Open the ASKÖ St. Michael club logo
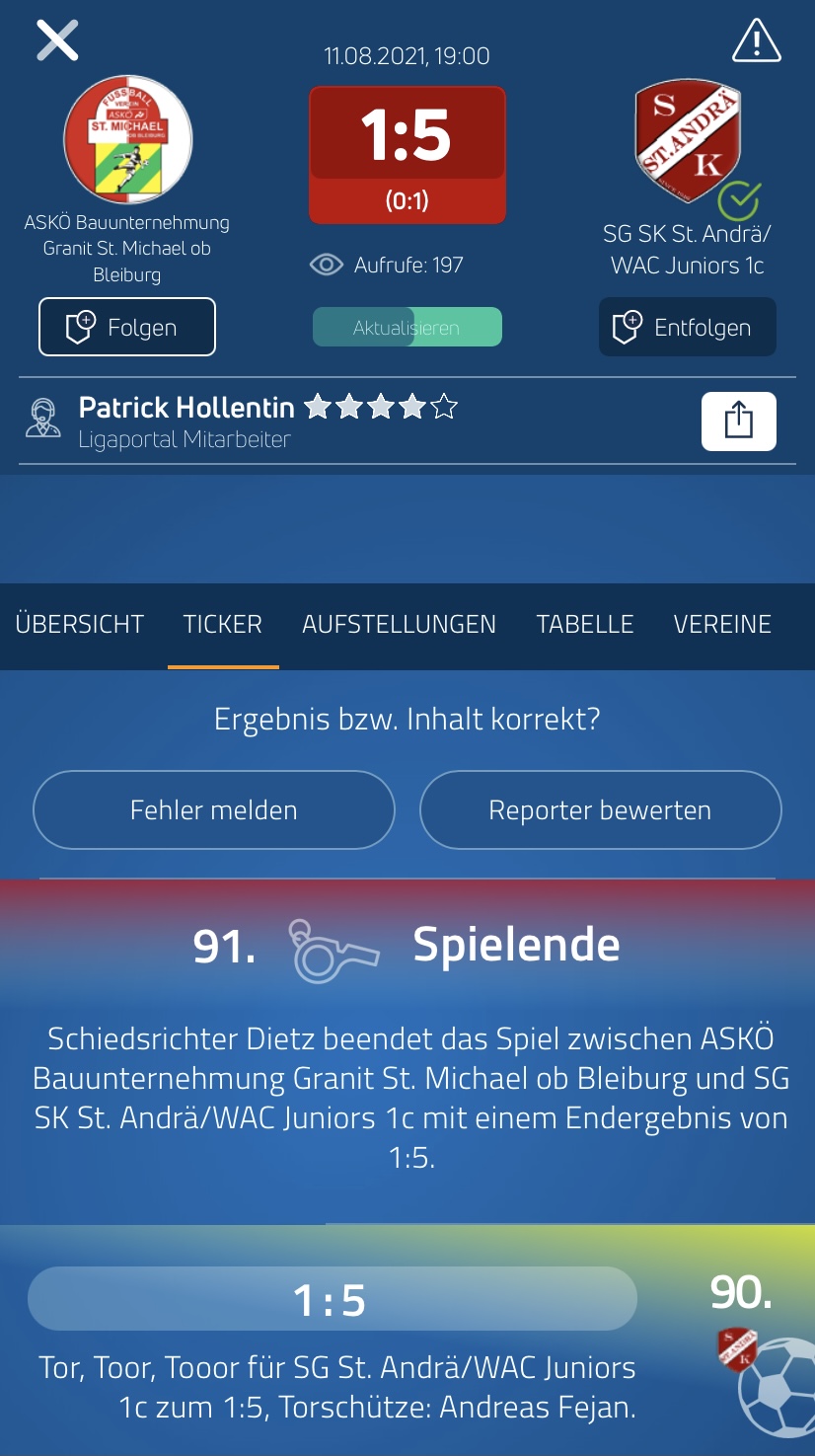This screenshot has width=815, height=1456. tap(127, 139)
